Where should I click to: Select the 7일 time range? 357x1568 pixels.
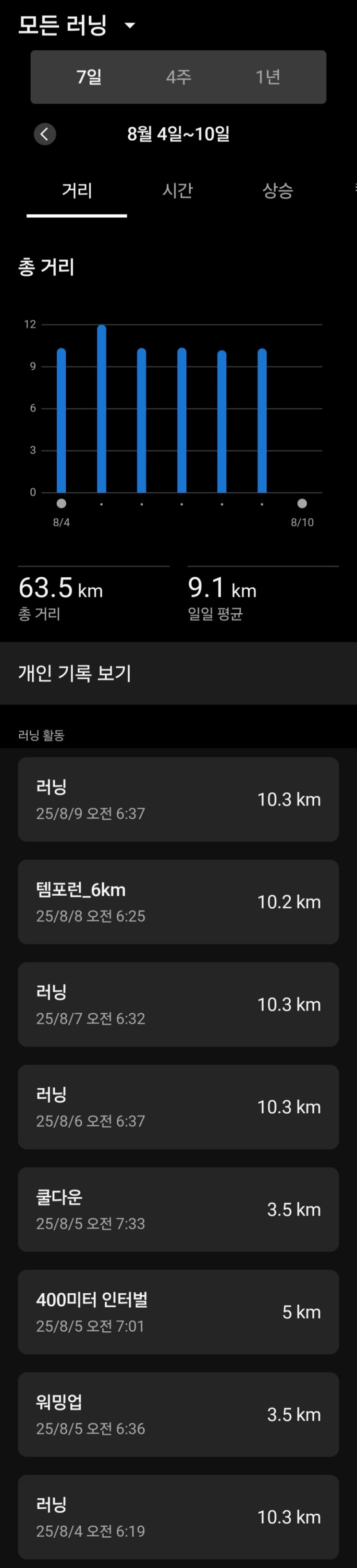(89, 77)
